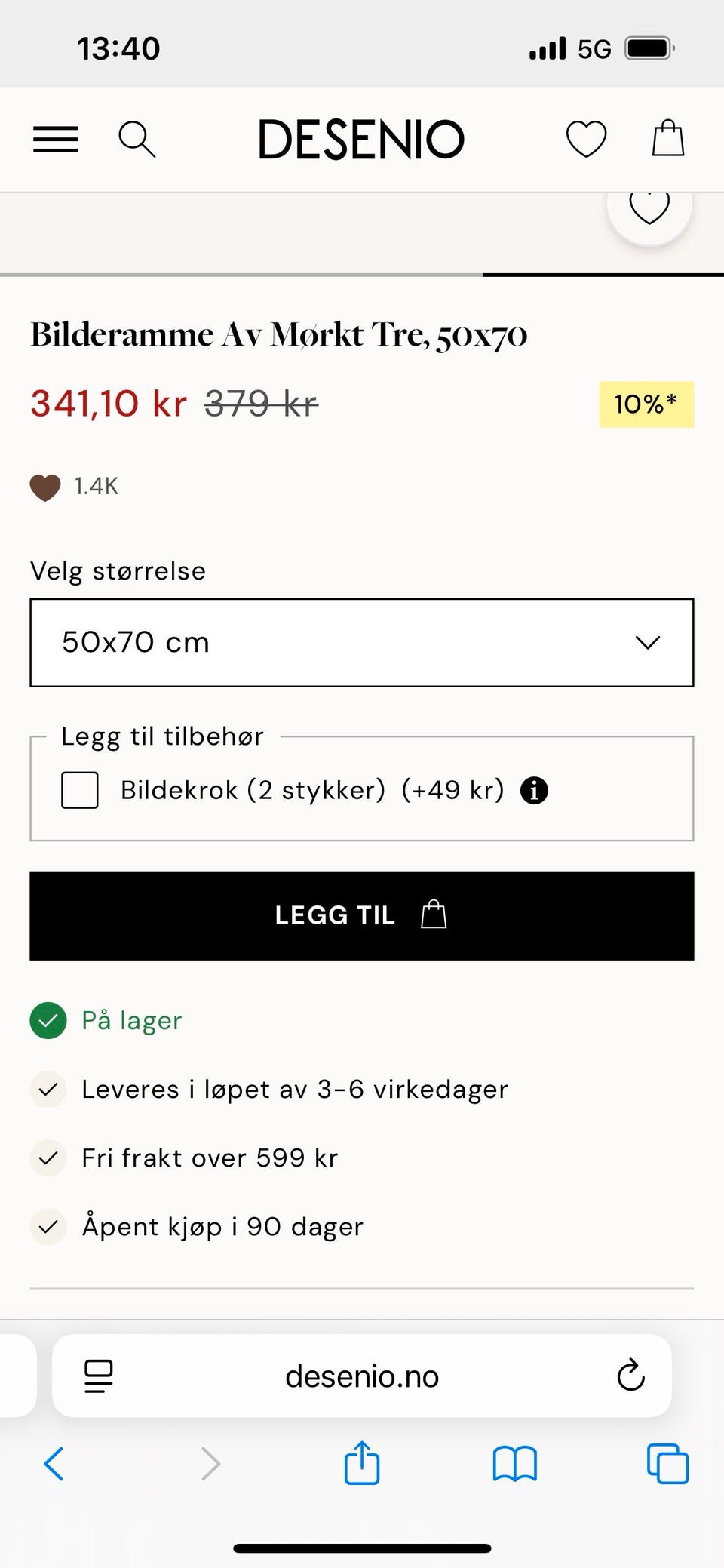
Task: Go back to the previous page
Action: (x=54, y=1465)
